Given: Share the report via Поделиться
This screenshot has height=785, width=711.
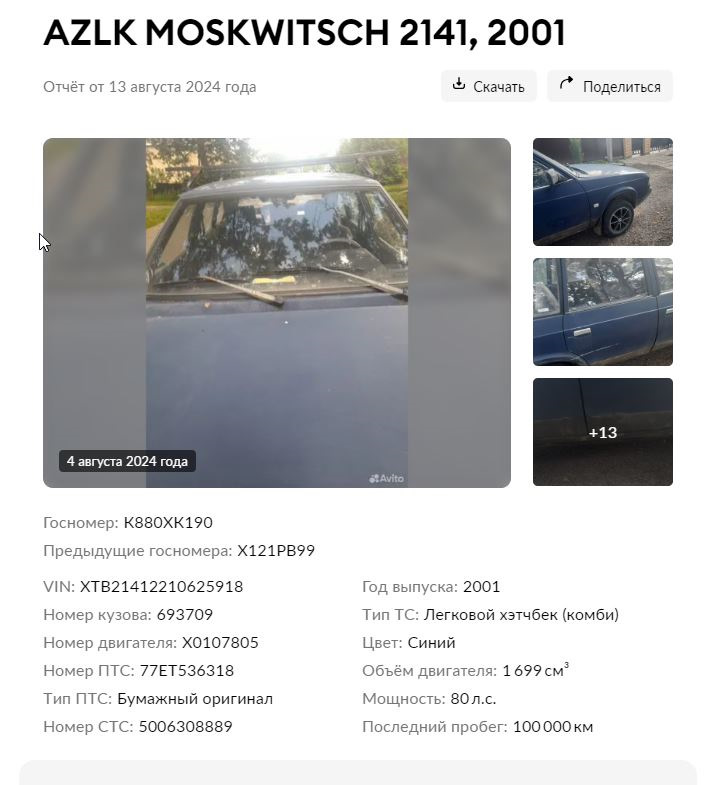Looking at the screenshot, I should pyautogui.click(x=609, y=86).
